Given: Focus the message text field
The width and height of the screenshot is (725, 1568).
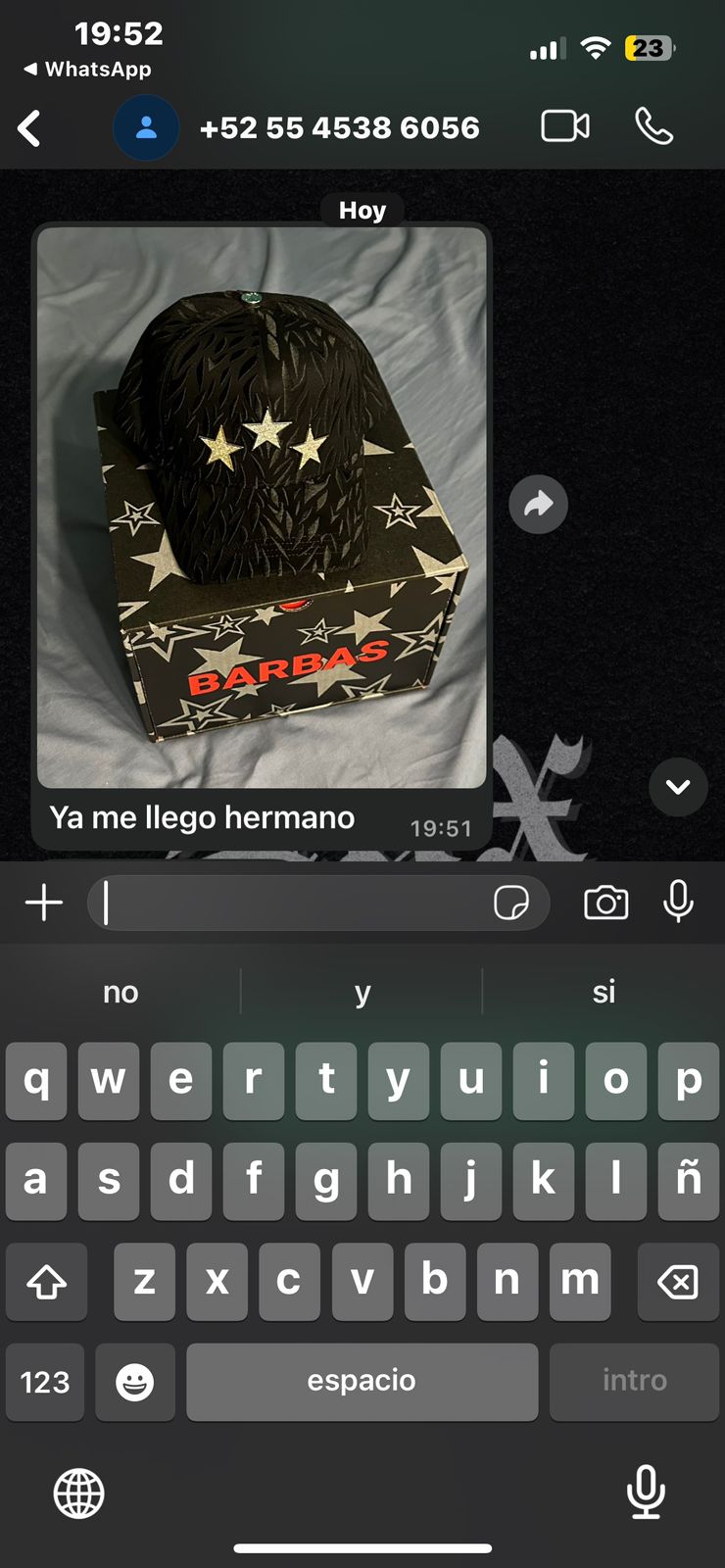Looking at the screenshot, I should coord(294,903).
